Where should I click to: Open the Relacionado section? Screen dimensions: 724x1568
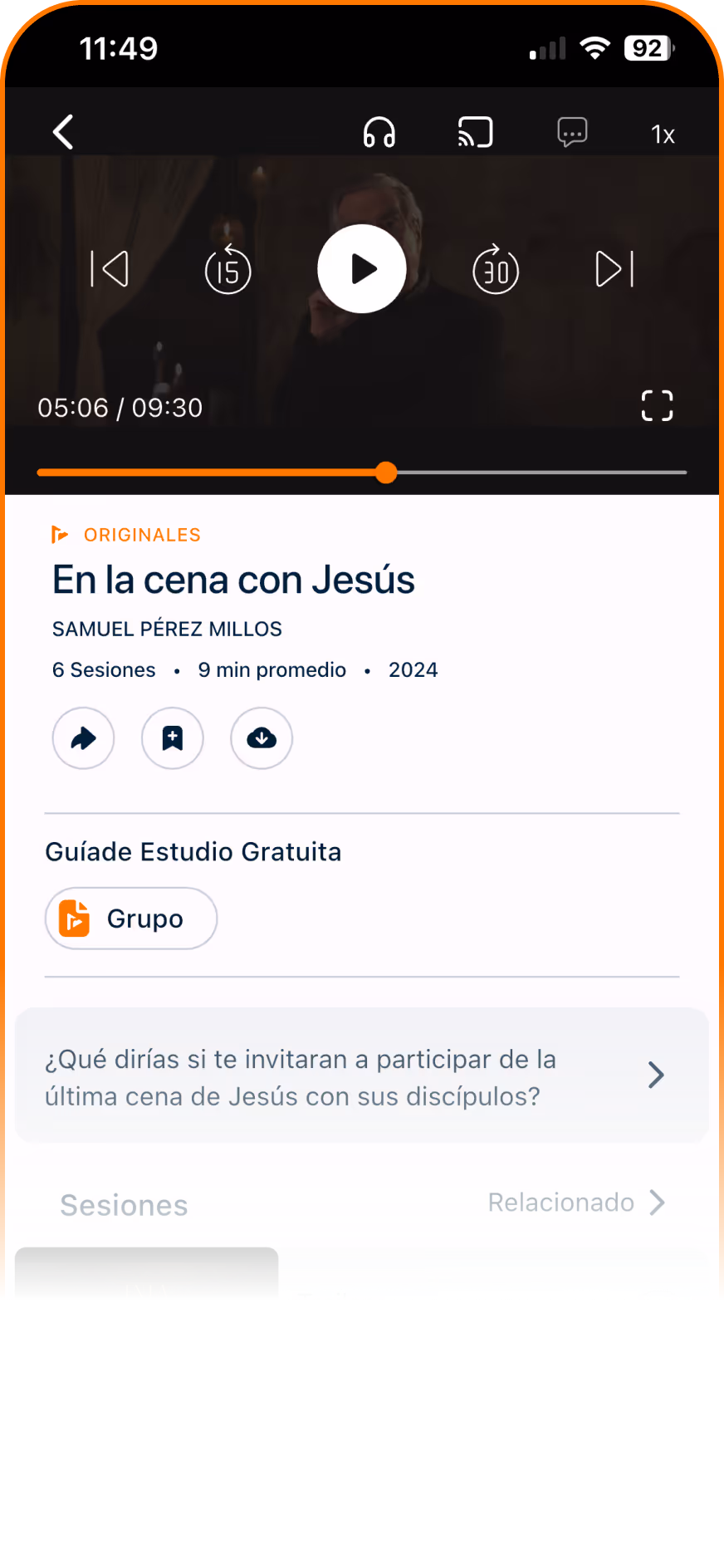pos(576,1203)
